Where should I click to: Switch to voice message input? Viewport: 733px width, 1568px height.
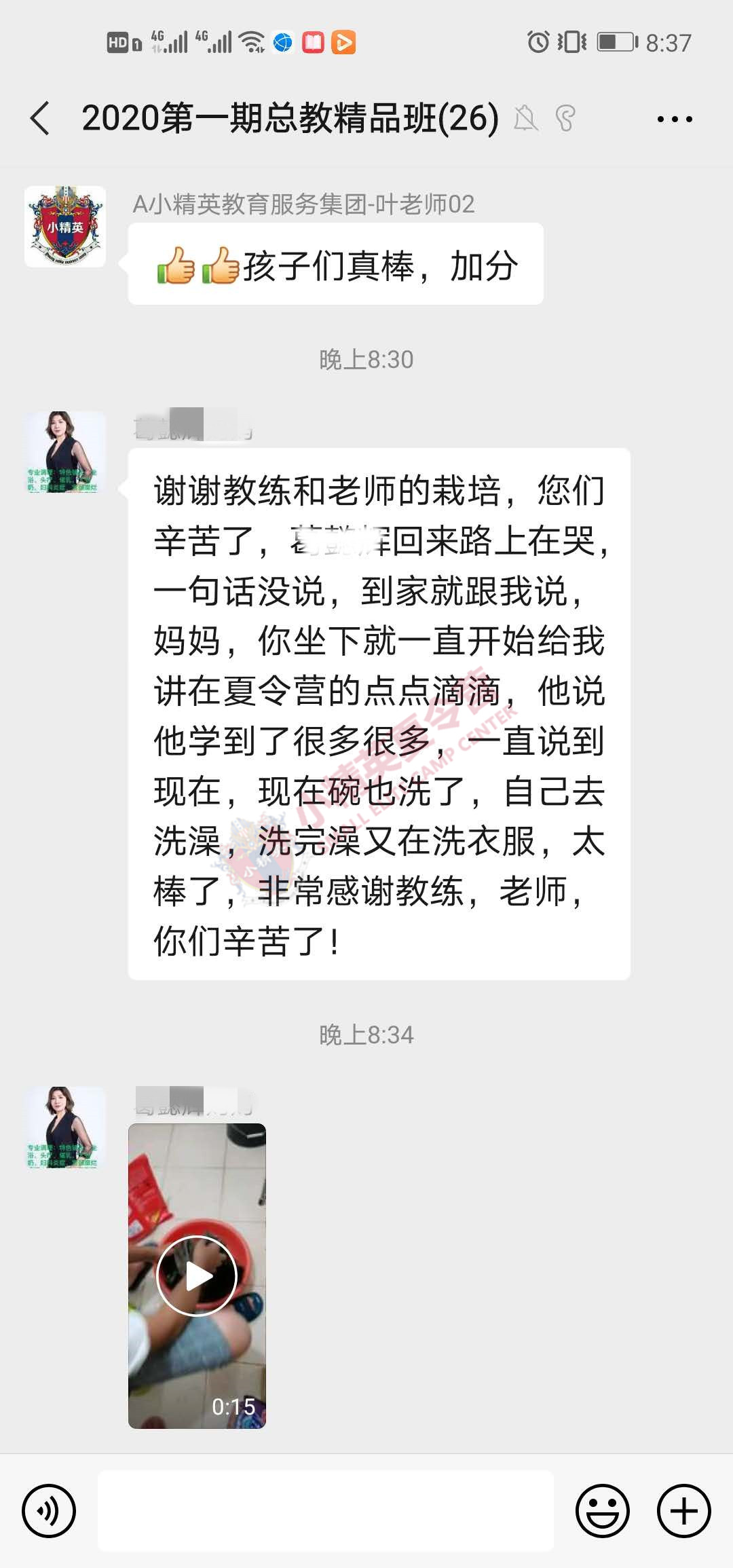pyautogui.click(x=49, y=1511)
